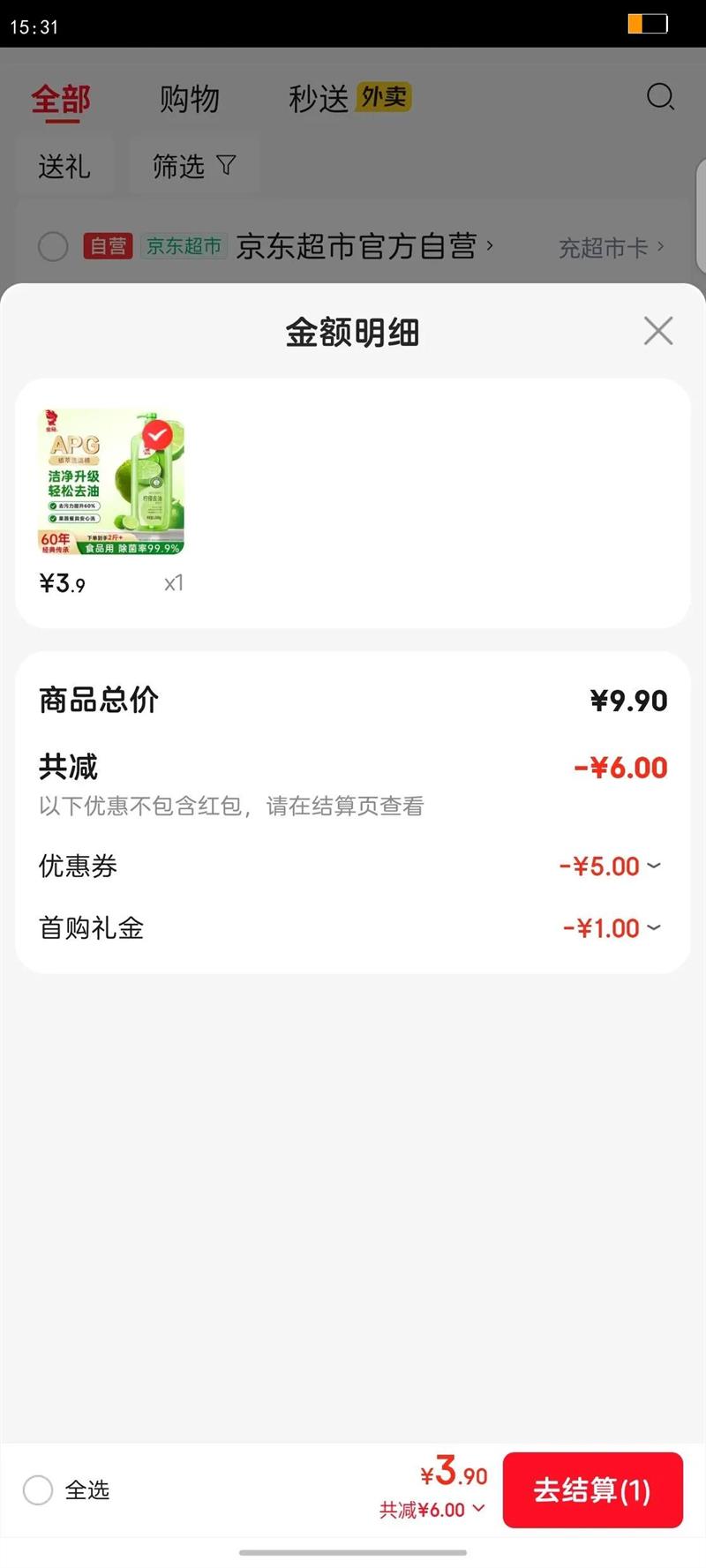Switch to the 购物 tab

point(191,98)
